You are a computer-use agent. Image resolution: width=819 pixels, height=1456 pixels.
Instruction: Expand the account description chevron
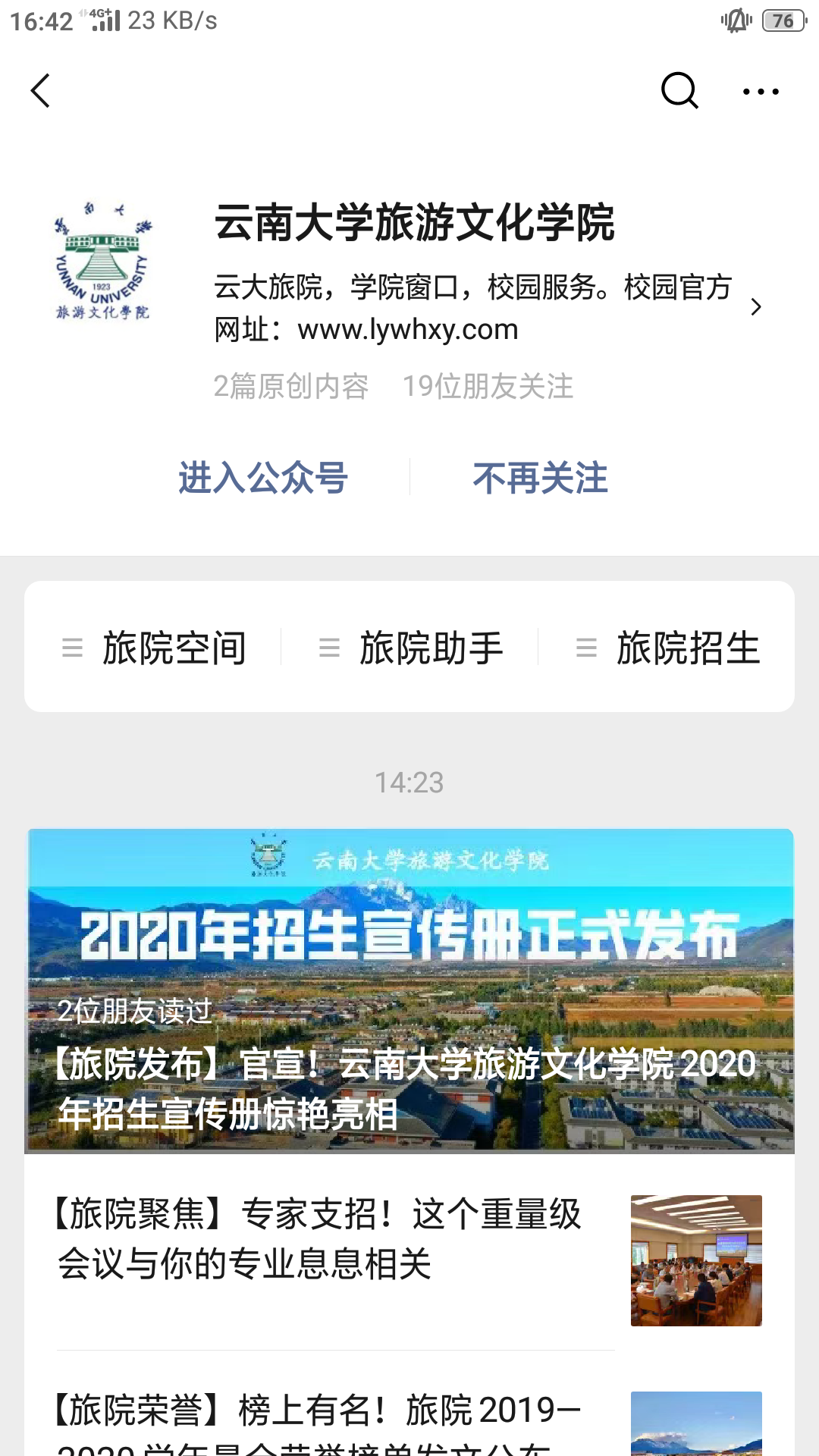click(755, 307)
